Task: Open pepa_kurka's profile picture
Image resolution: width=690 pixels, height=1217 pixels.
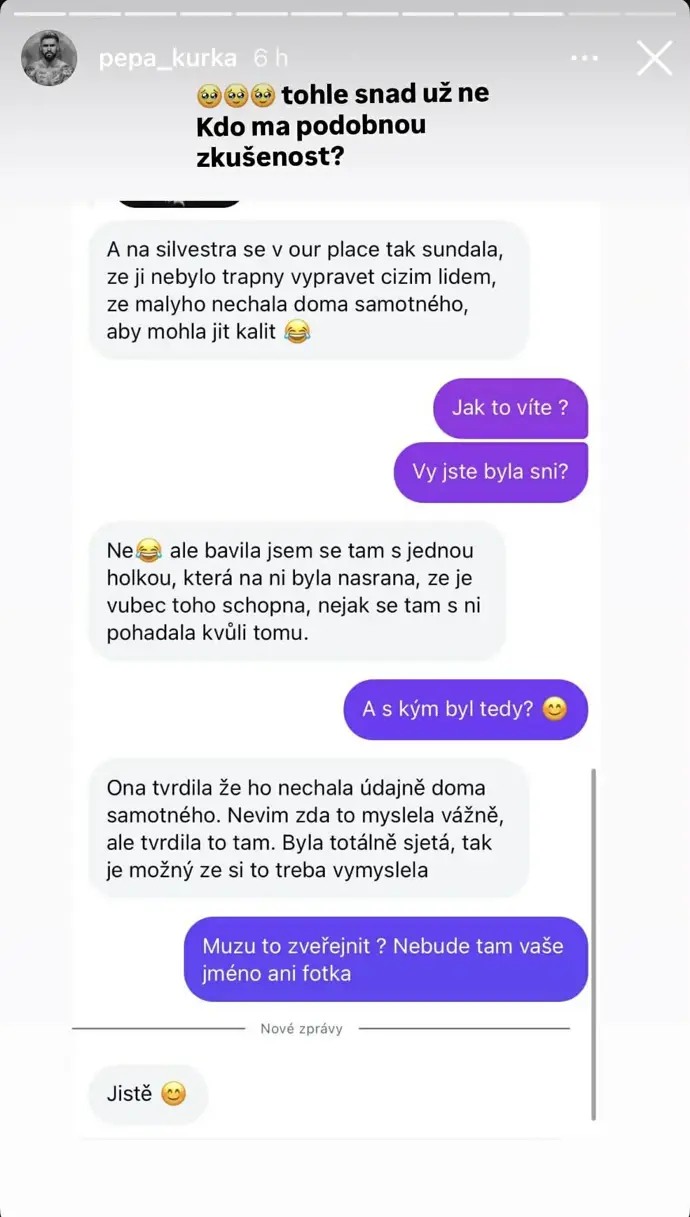Action: tap(49, 58)
